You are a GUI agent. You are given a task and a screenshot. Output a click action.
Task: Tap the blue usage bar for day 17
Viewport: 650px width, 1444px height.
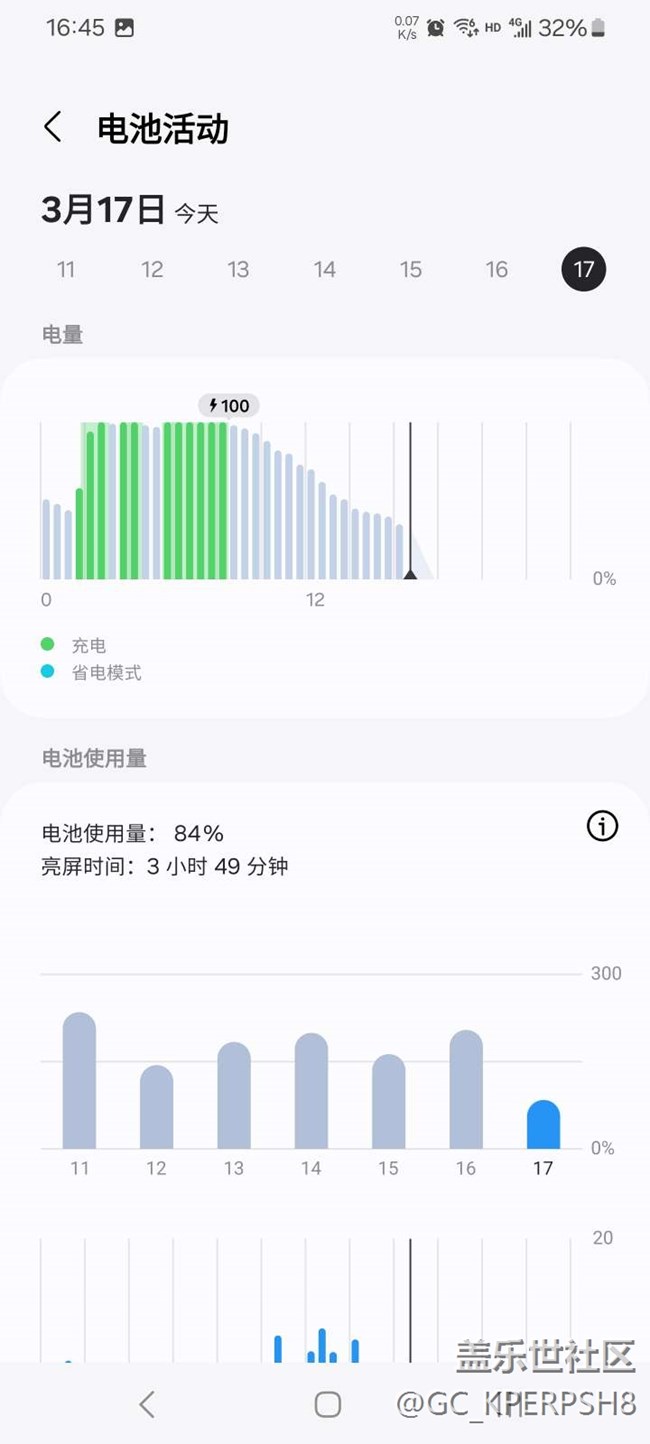click(x=543, y=1126)
